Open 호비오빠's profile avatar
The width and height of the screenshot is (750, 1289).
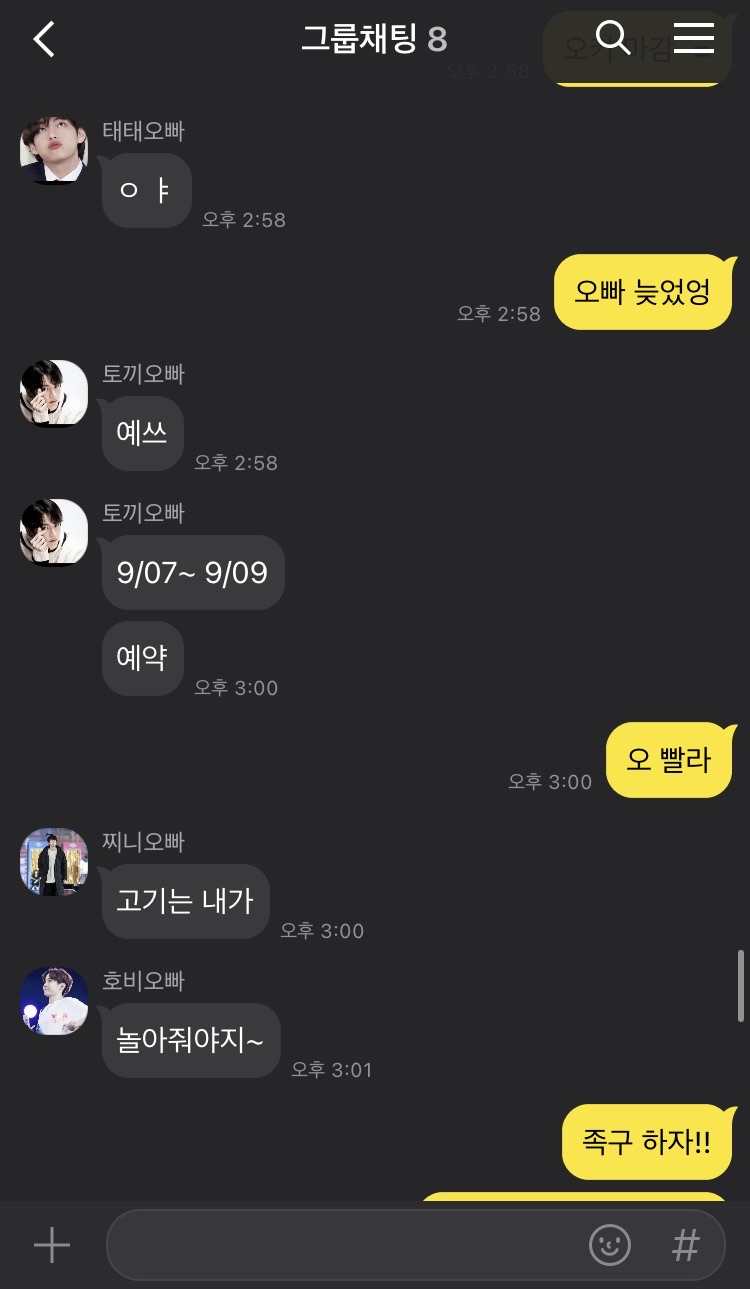(54, 1000)
